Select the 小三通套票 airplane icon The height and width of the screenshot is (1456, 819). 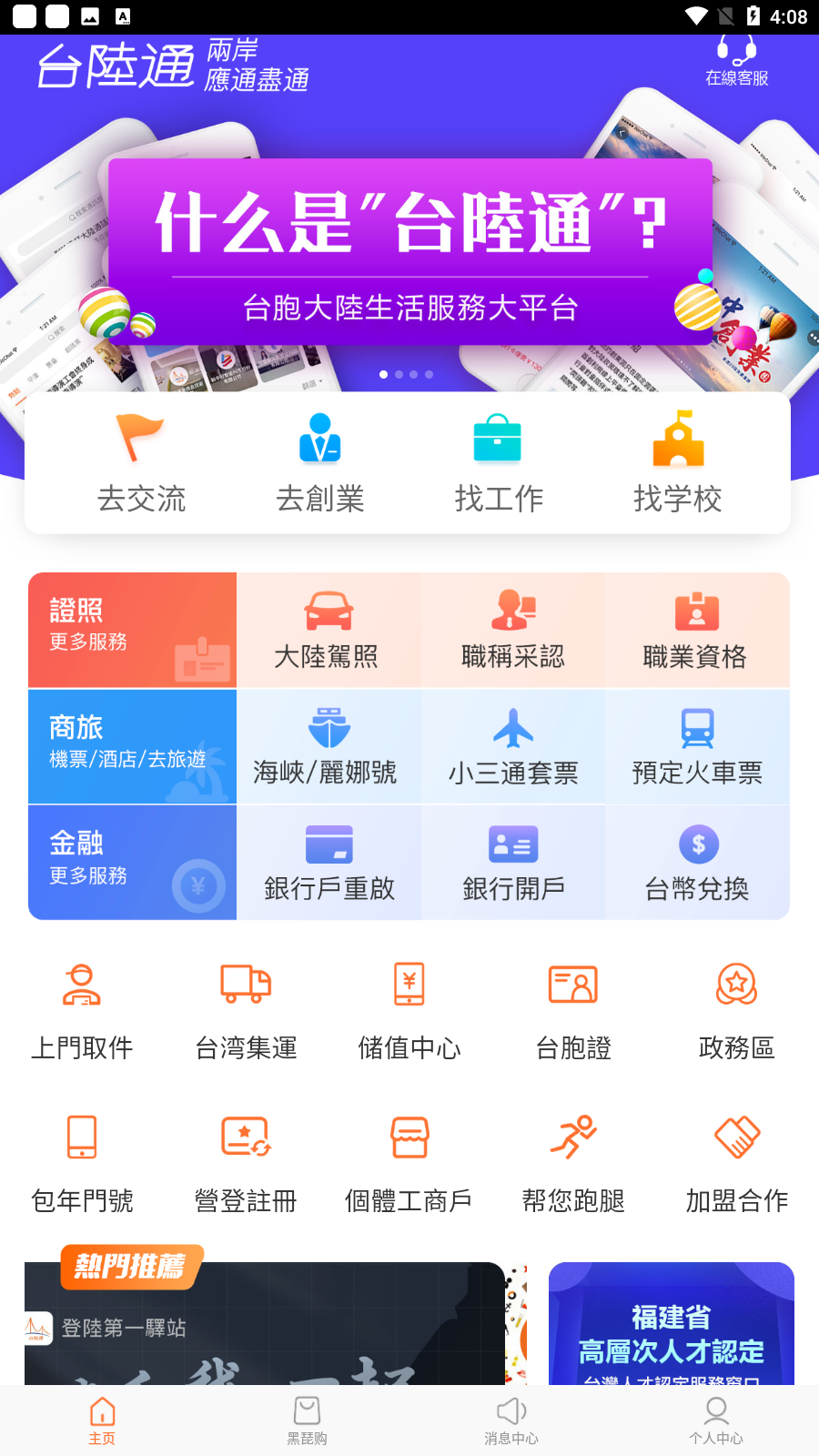click(514, 728)
